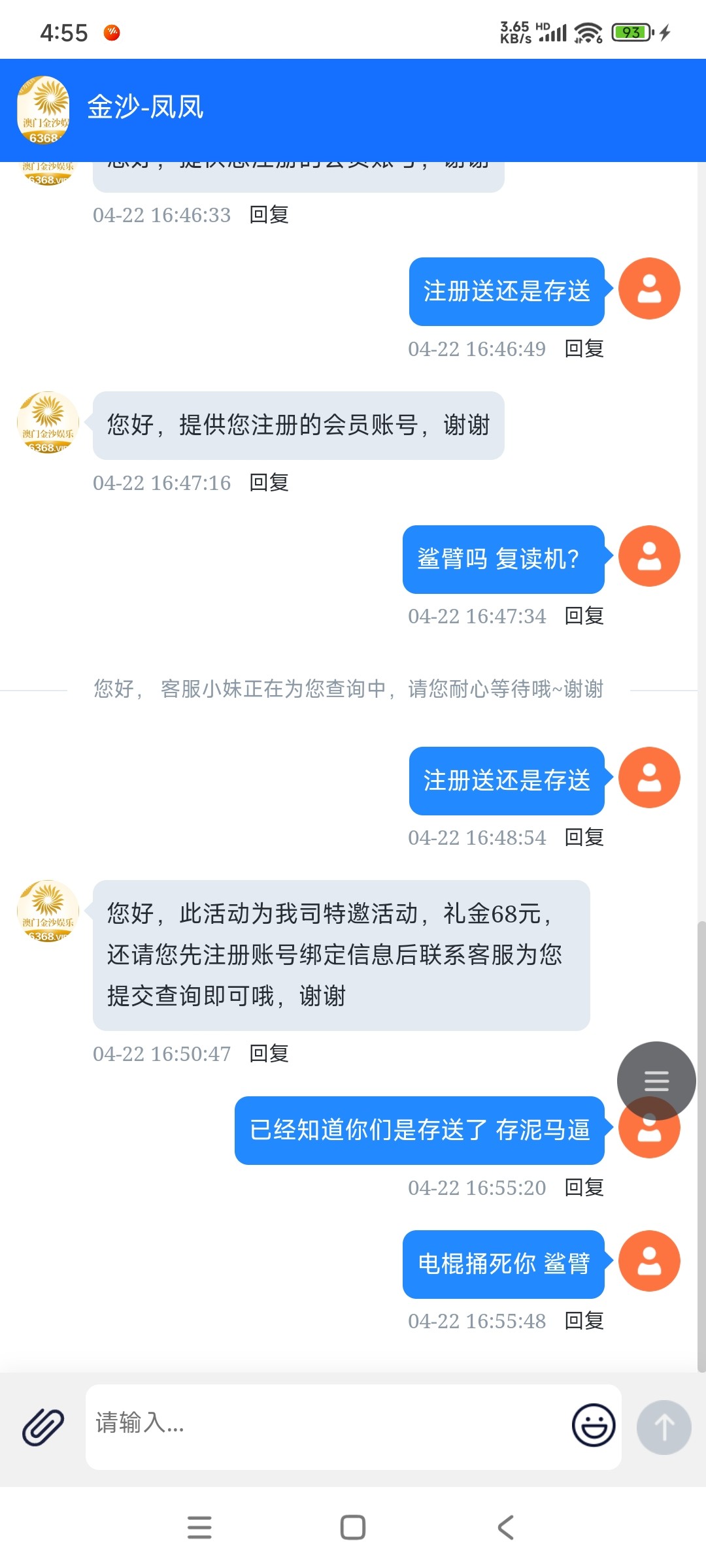The width and height of the screenshot is (706, 1568).
Task: Reply to the 鲨臂吗 复读机 message
Action: click(584, 615)
